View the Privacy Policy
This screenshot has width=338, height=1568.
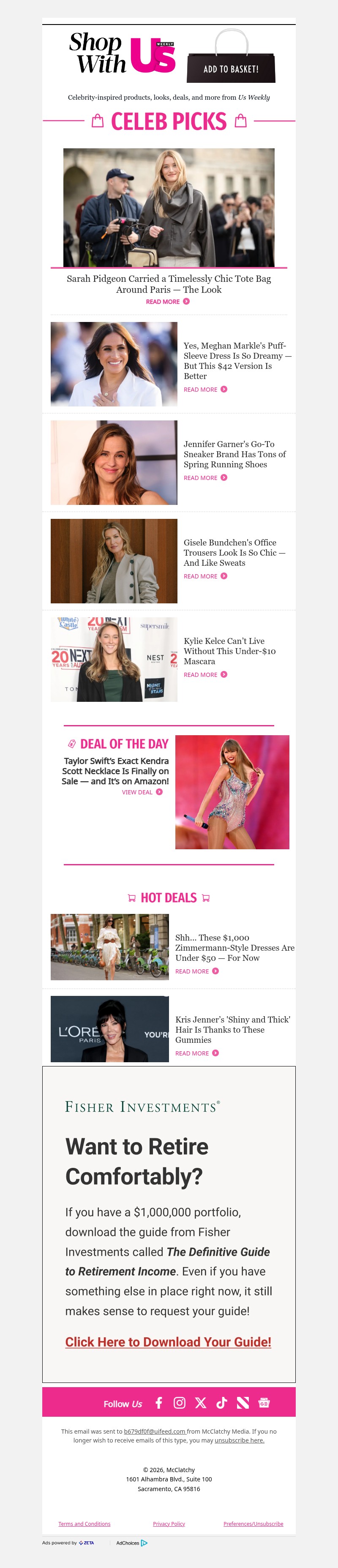coord(169,1524)
